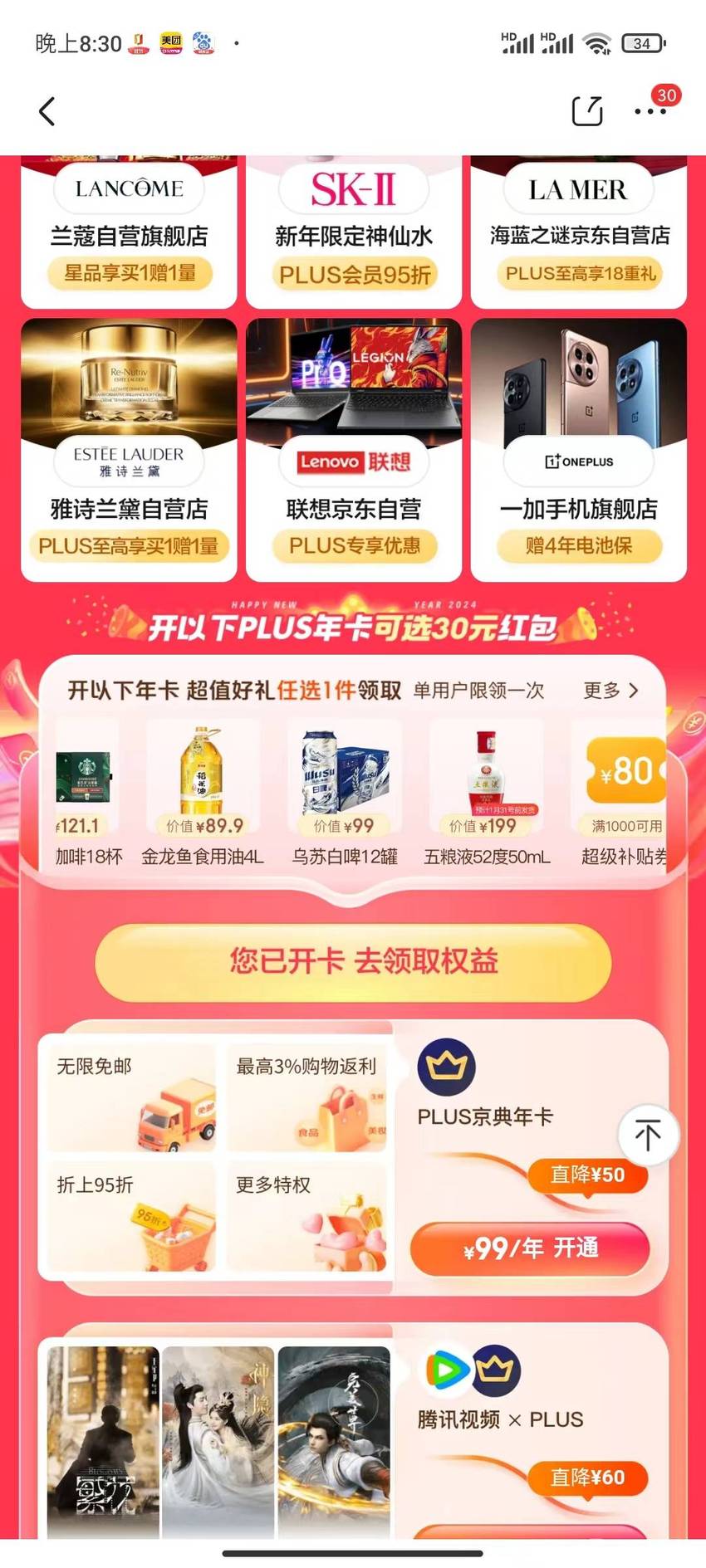Select the 金龙鱼食用油4L gift
This screenshot has width=706, height=1568.
(x=203, y=794)
